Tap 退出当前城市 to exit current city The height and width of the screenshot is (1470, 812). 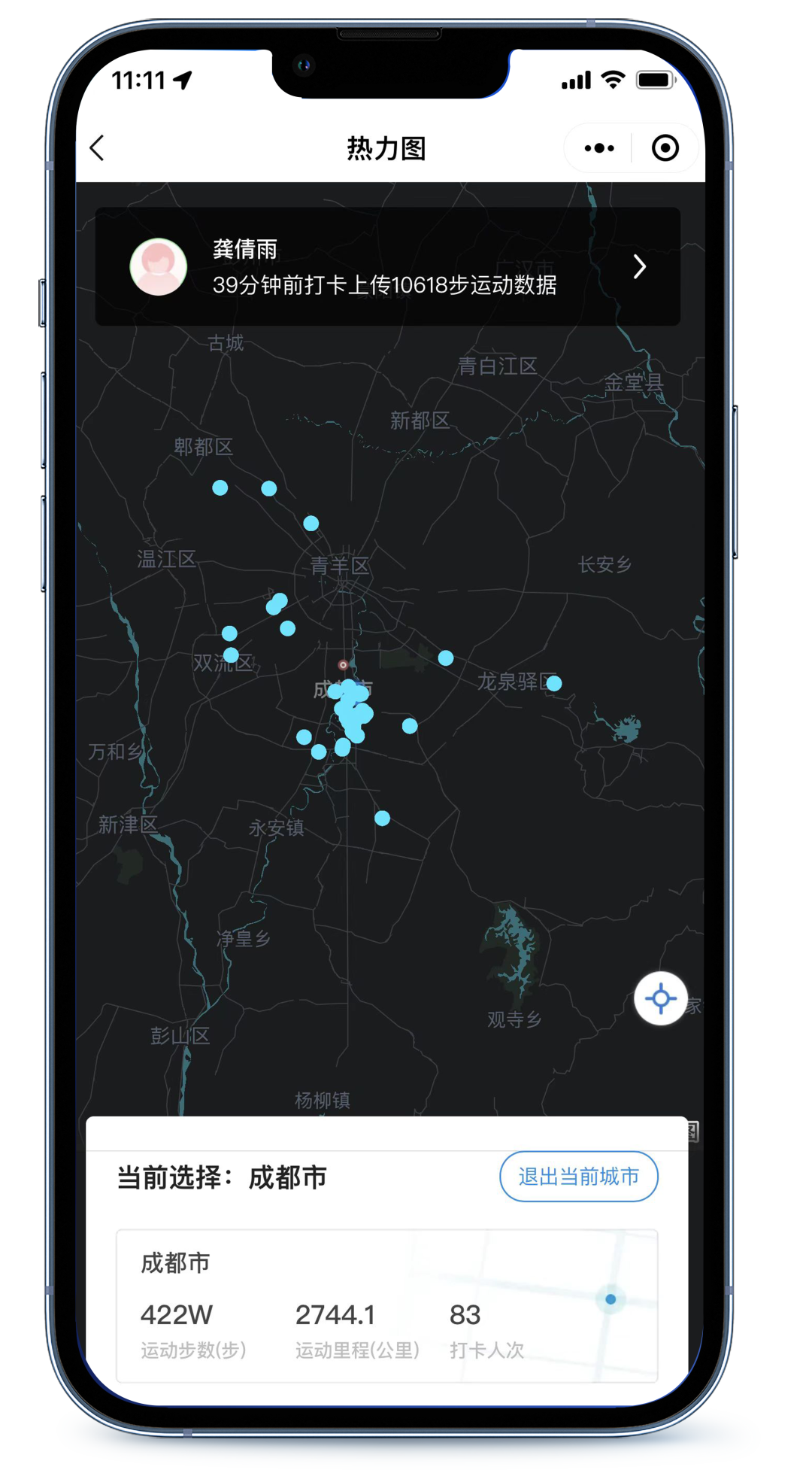pos(578,1177)
